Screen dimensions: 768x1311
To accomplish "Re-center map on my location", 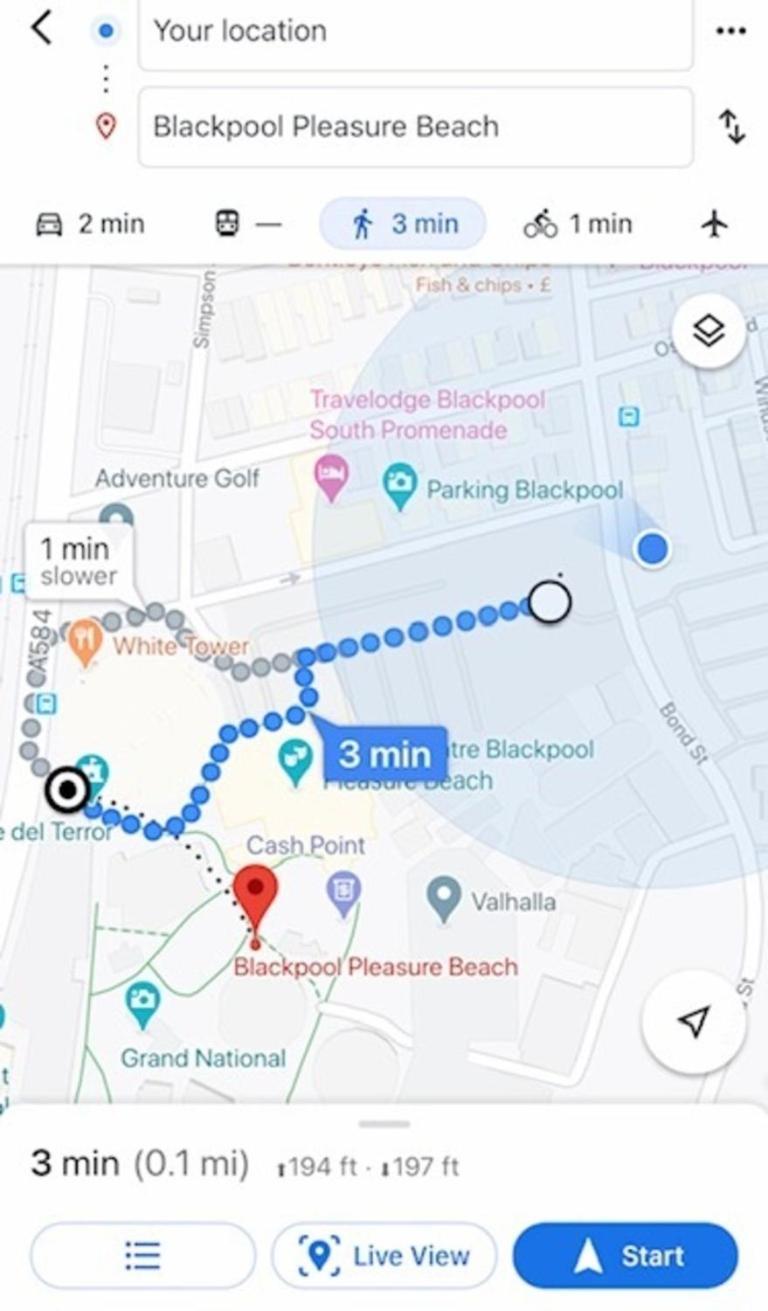I will coord(693,1022).
